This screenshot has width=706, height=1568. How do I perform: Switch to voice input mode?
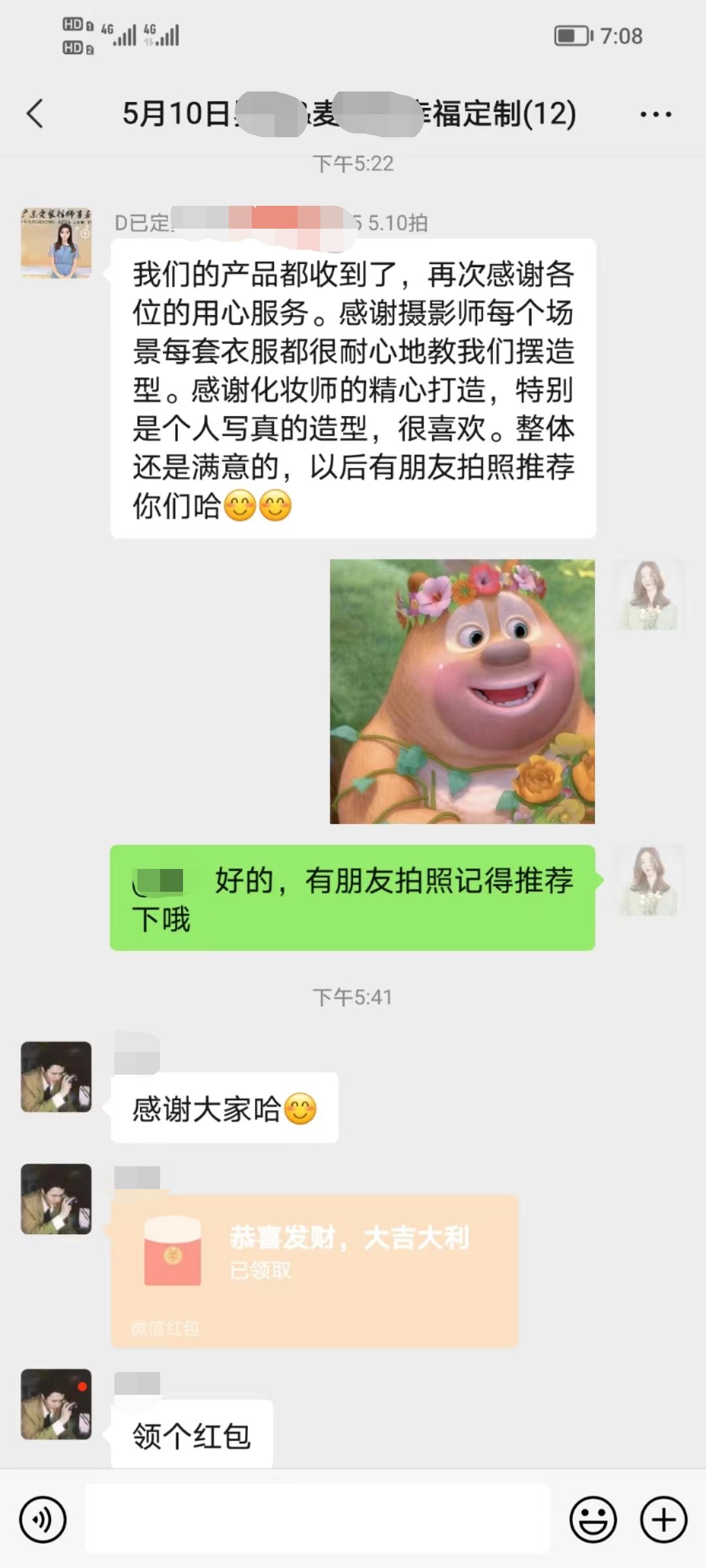(x=43, y=1520)
